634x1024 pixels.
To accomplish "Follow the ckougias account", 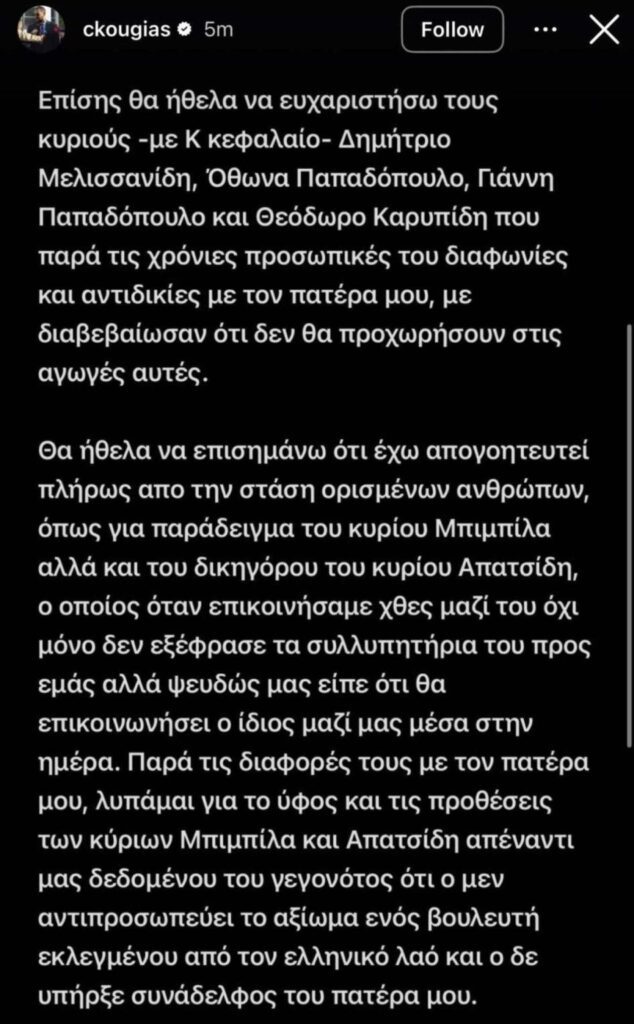I will [452, 29].
